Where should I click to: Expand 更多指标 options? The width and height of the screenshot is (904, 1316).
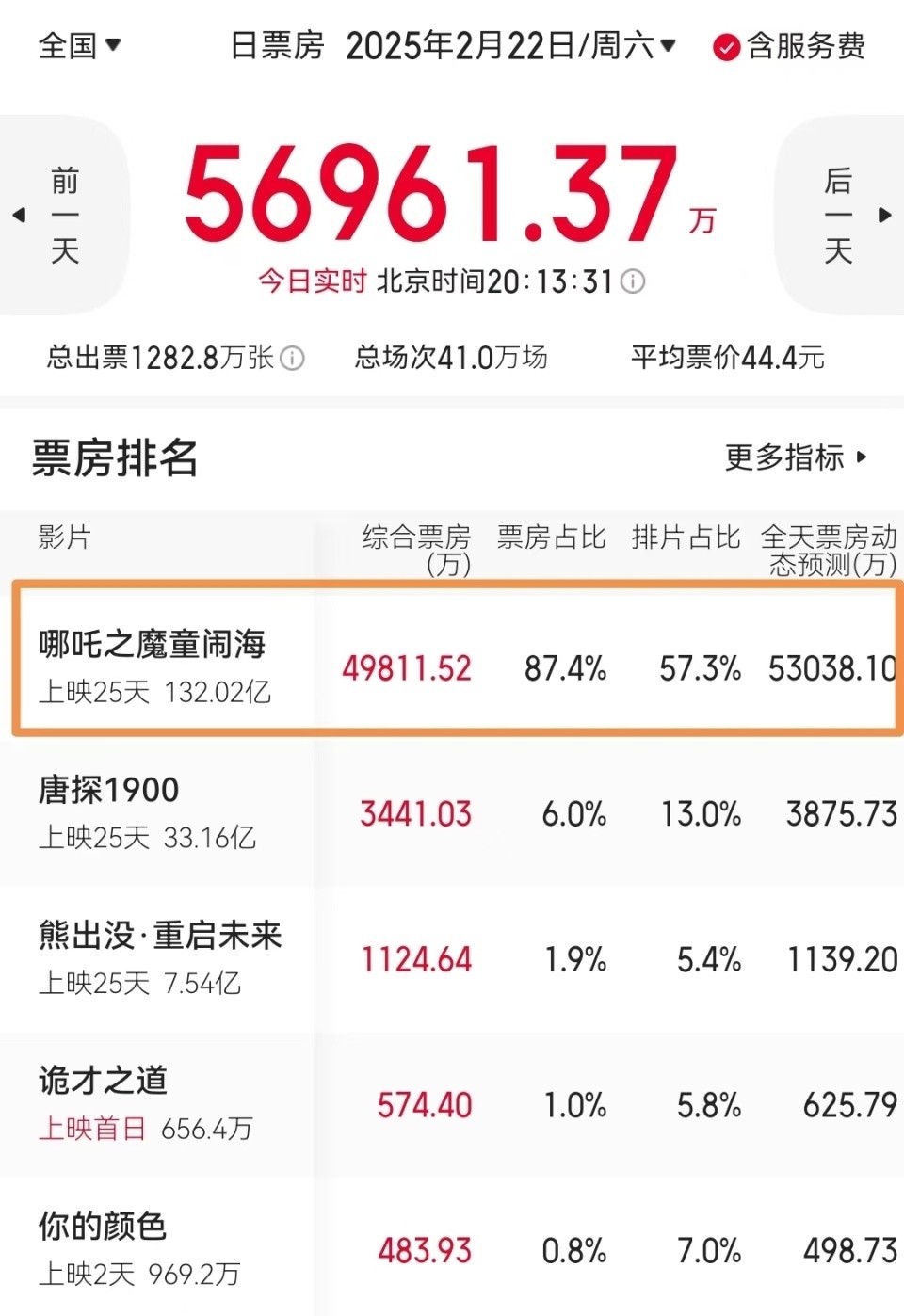pyautogui.click(x=796, y=458)
